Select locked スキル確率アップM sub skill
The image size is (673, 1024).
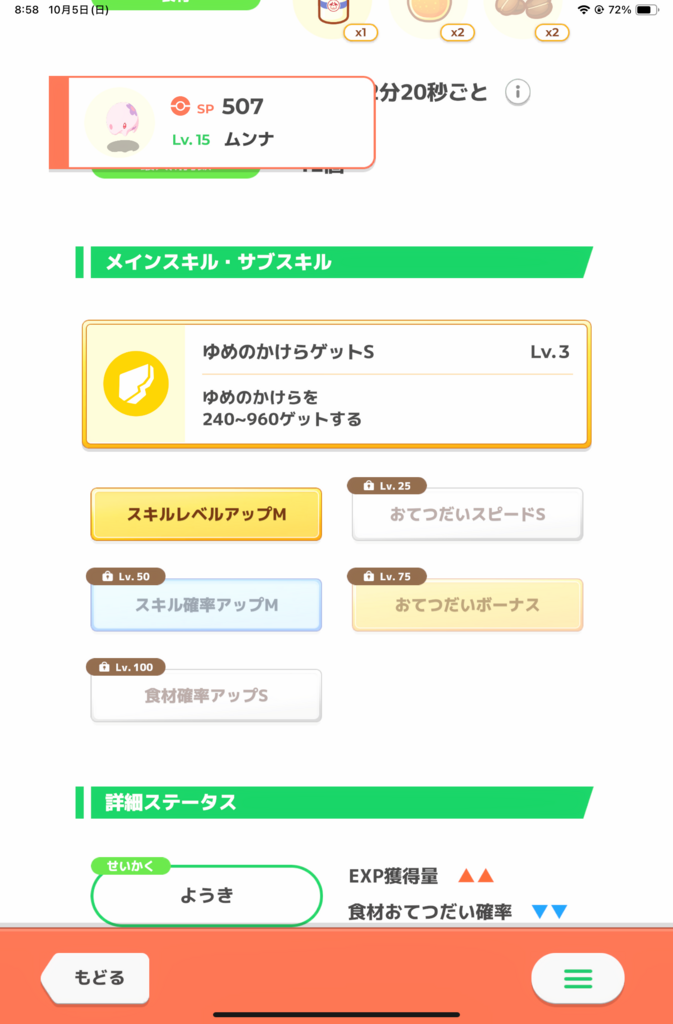pos(206,604)
